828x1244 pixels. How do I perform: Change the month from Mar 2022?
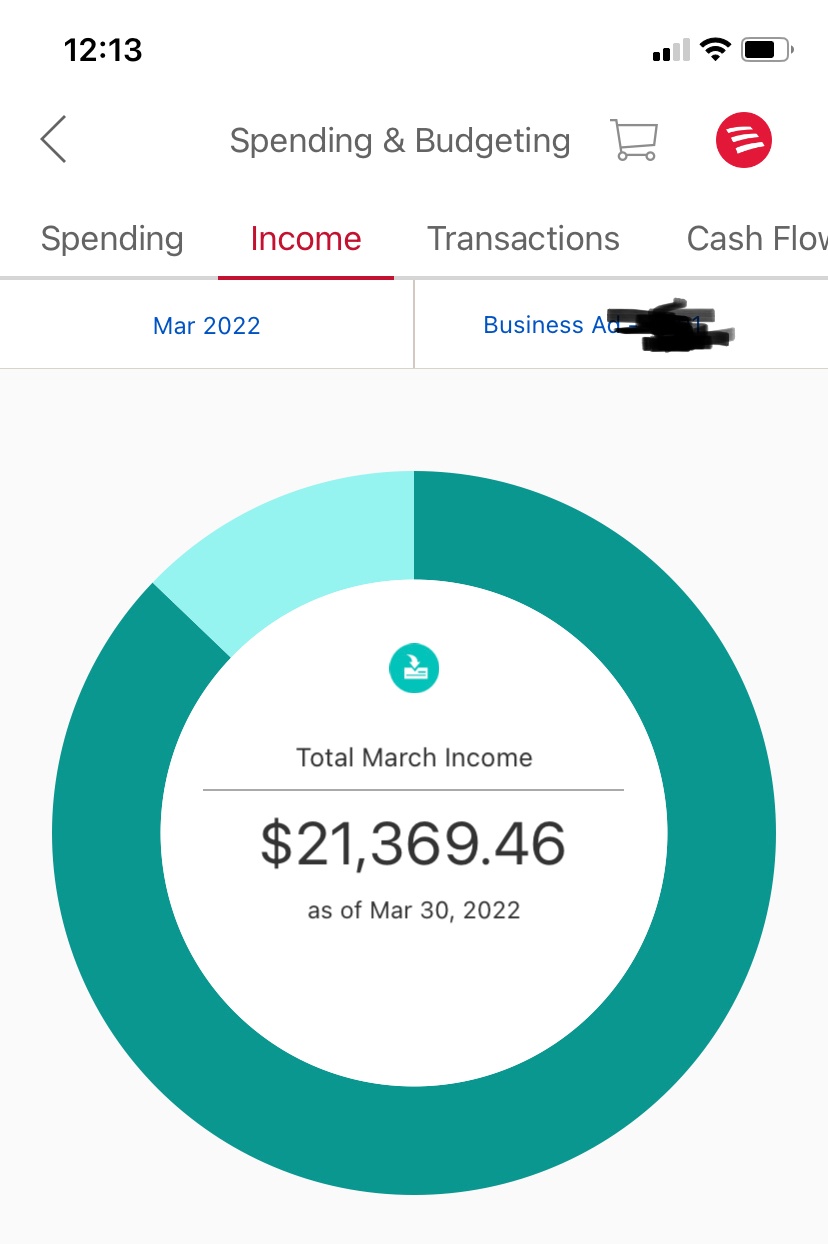pos(207,325)
